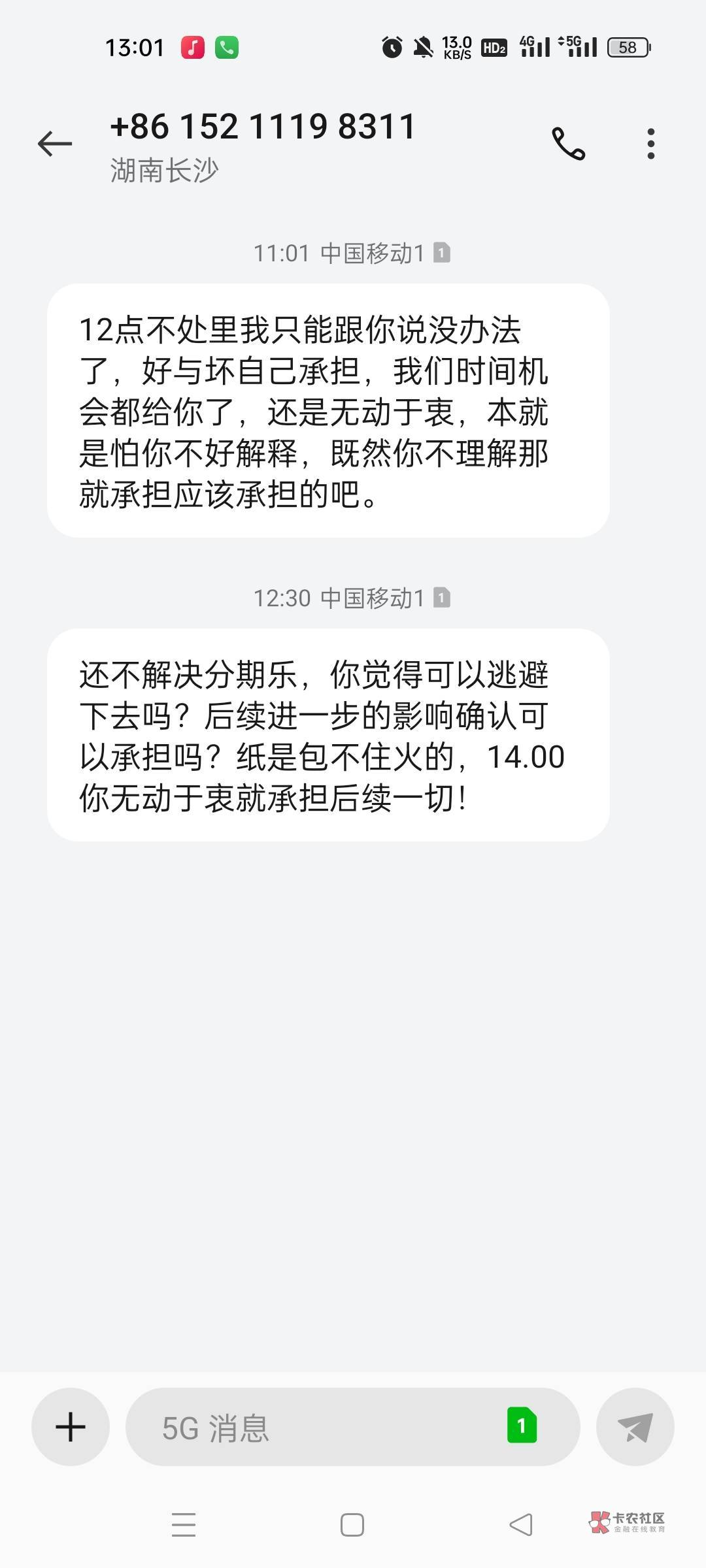Send the message with the paper plane
Viewport: 706px width, 1568px height.
coord(635,1427)
